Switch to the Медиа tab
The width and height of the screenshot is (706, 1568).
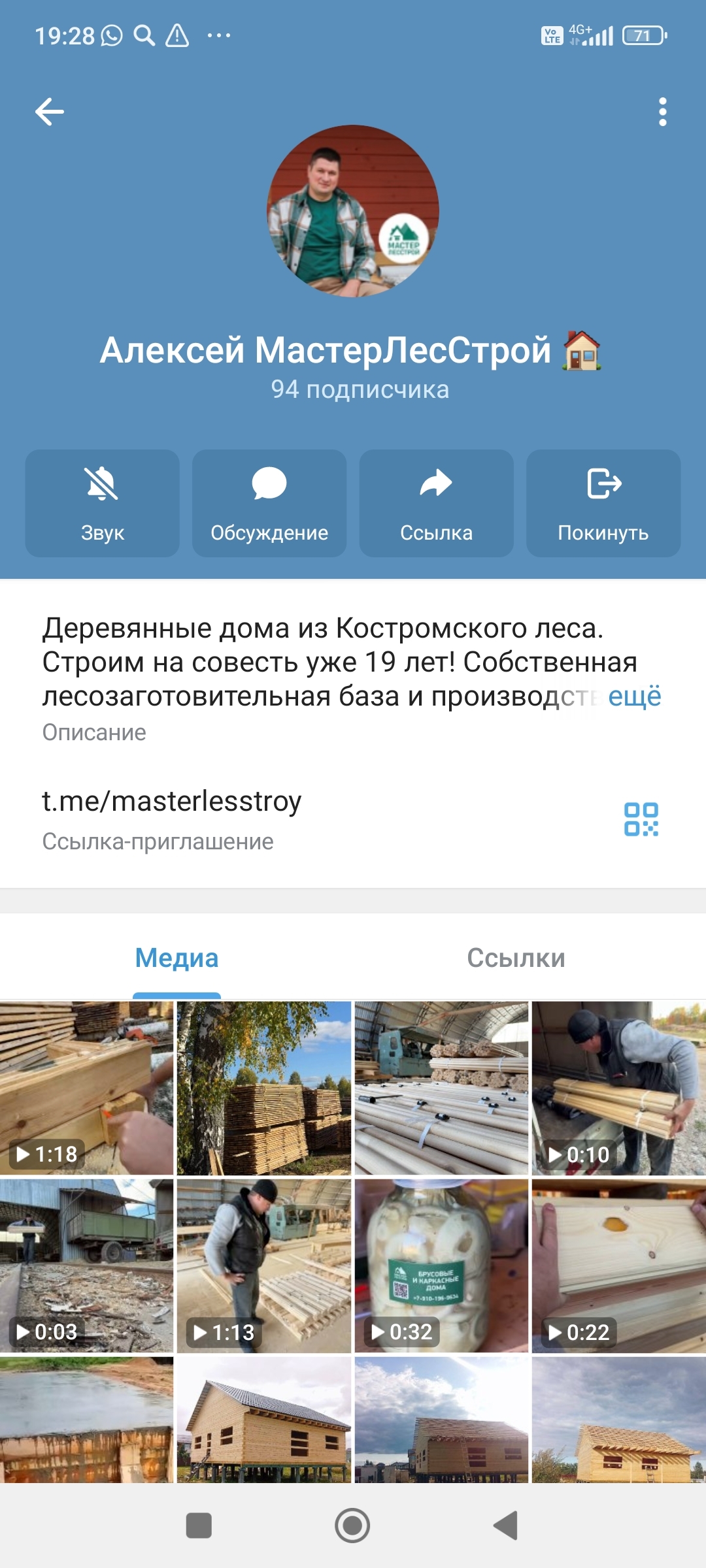[176, 958]
